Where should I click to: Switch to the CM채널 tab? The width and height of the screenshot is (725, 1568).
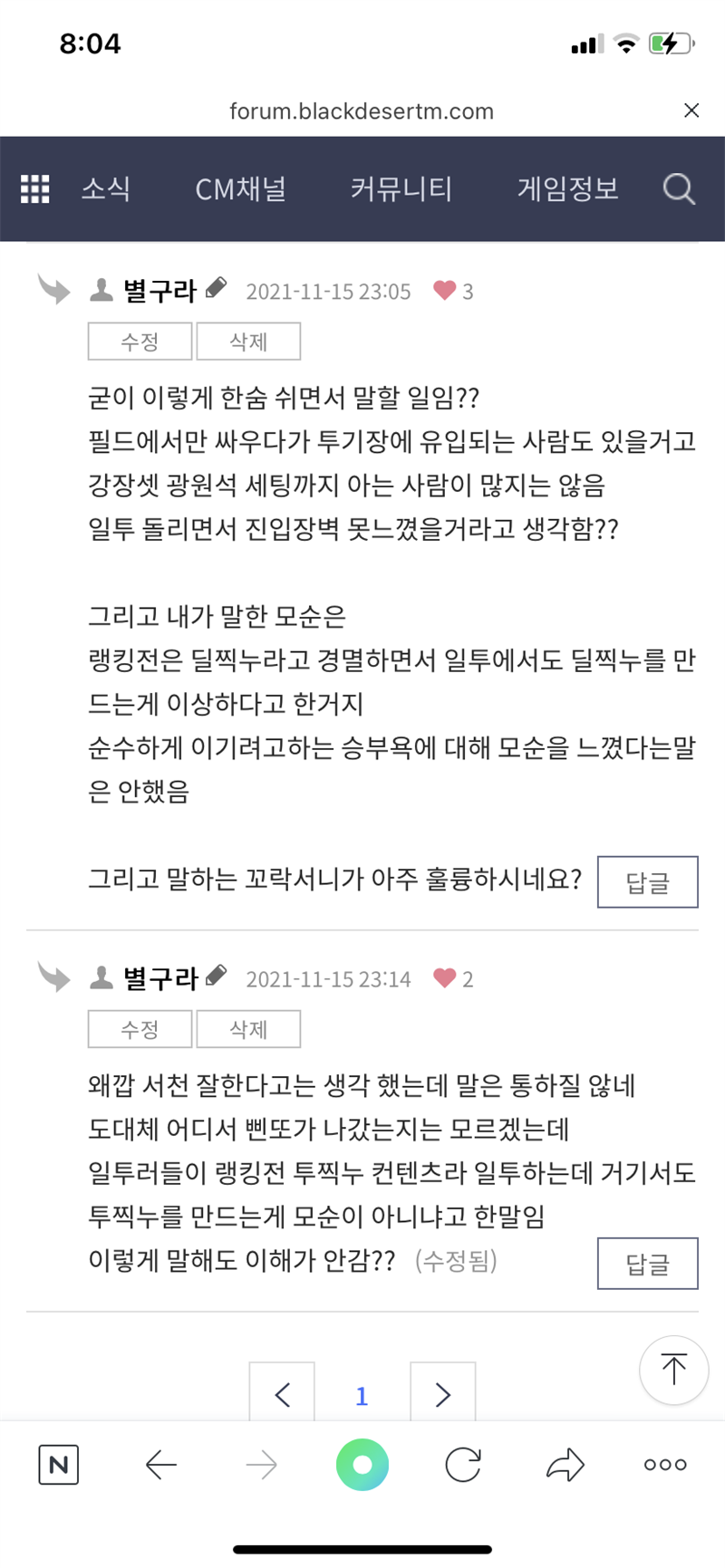240,188
